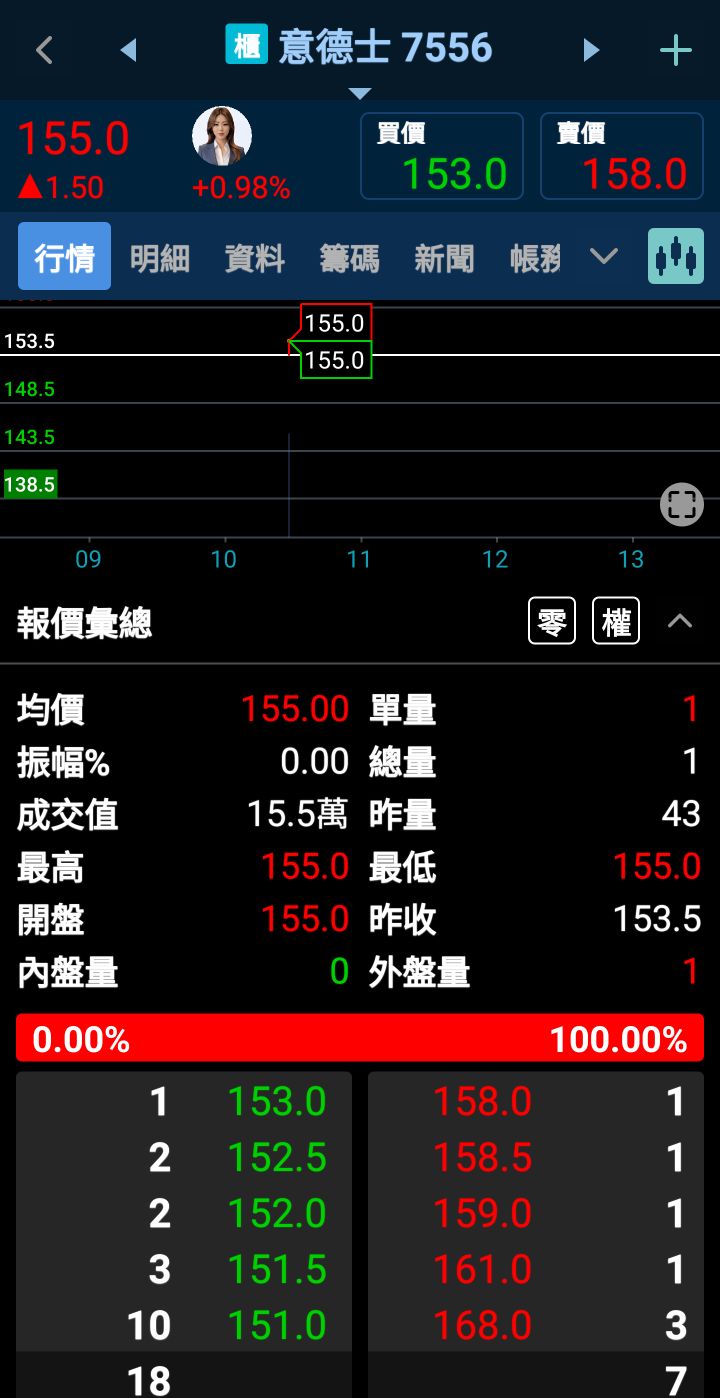Expand more tabs with the down chevron
This screenshot has height=1398, width=720.
(604, 257)
